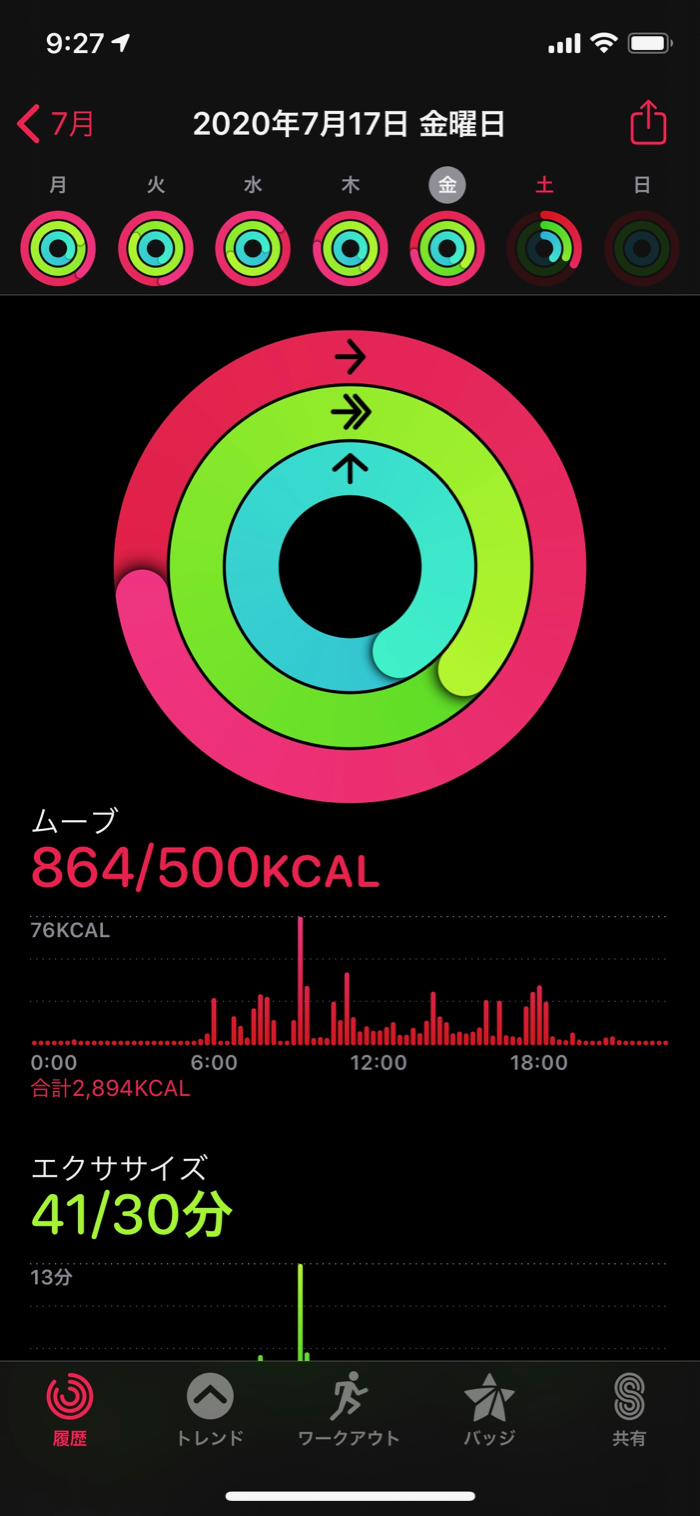Switch to the 履歴 tab
This screenshot has width=700, height=1516.
pos(70,1410)
